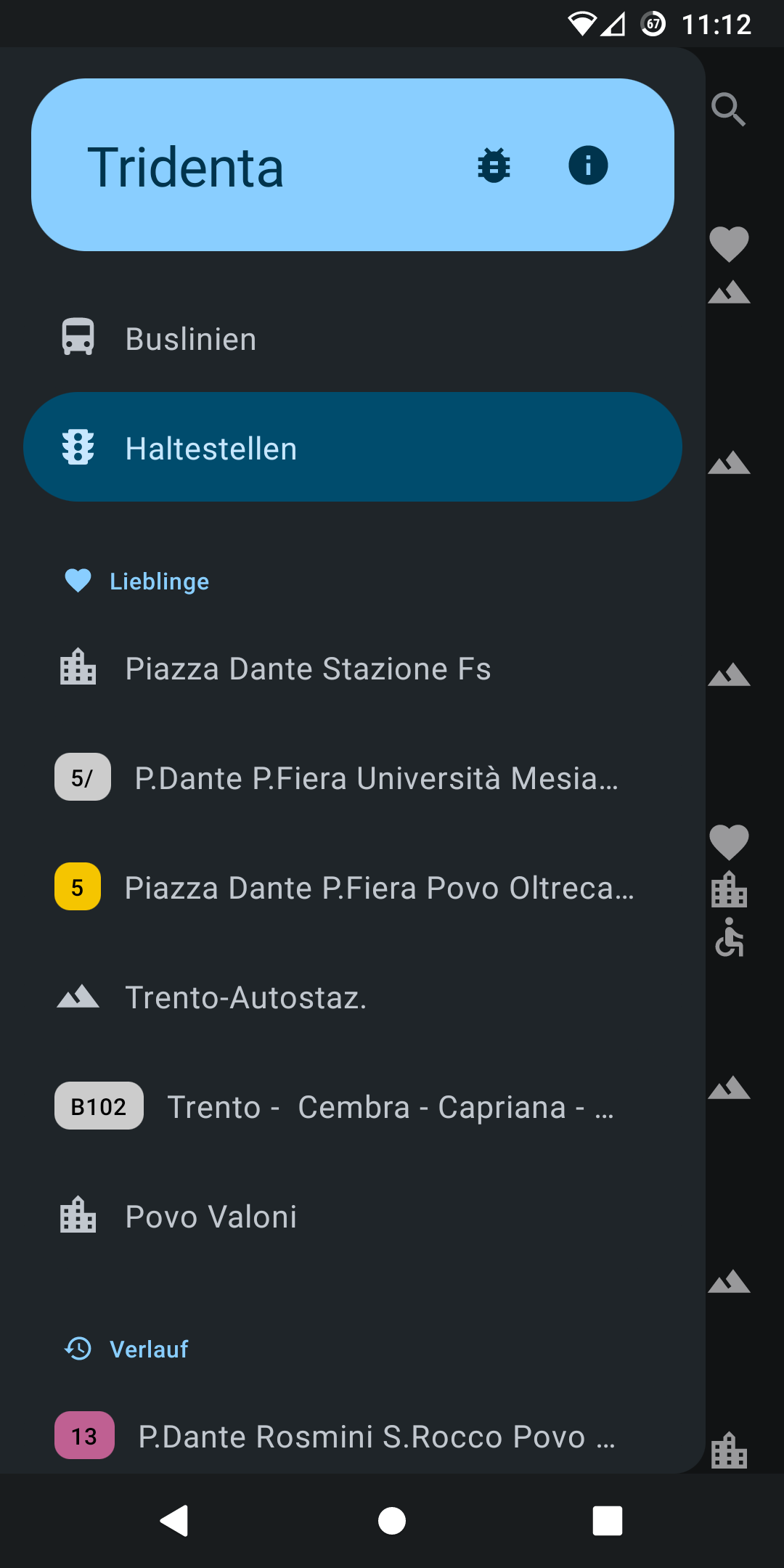Open the Buslinien section

pos(352,339)
